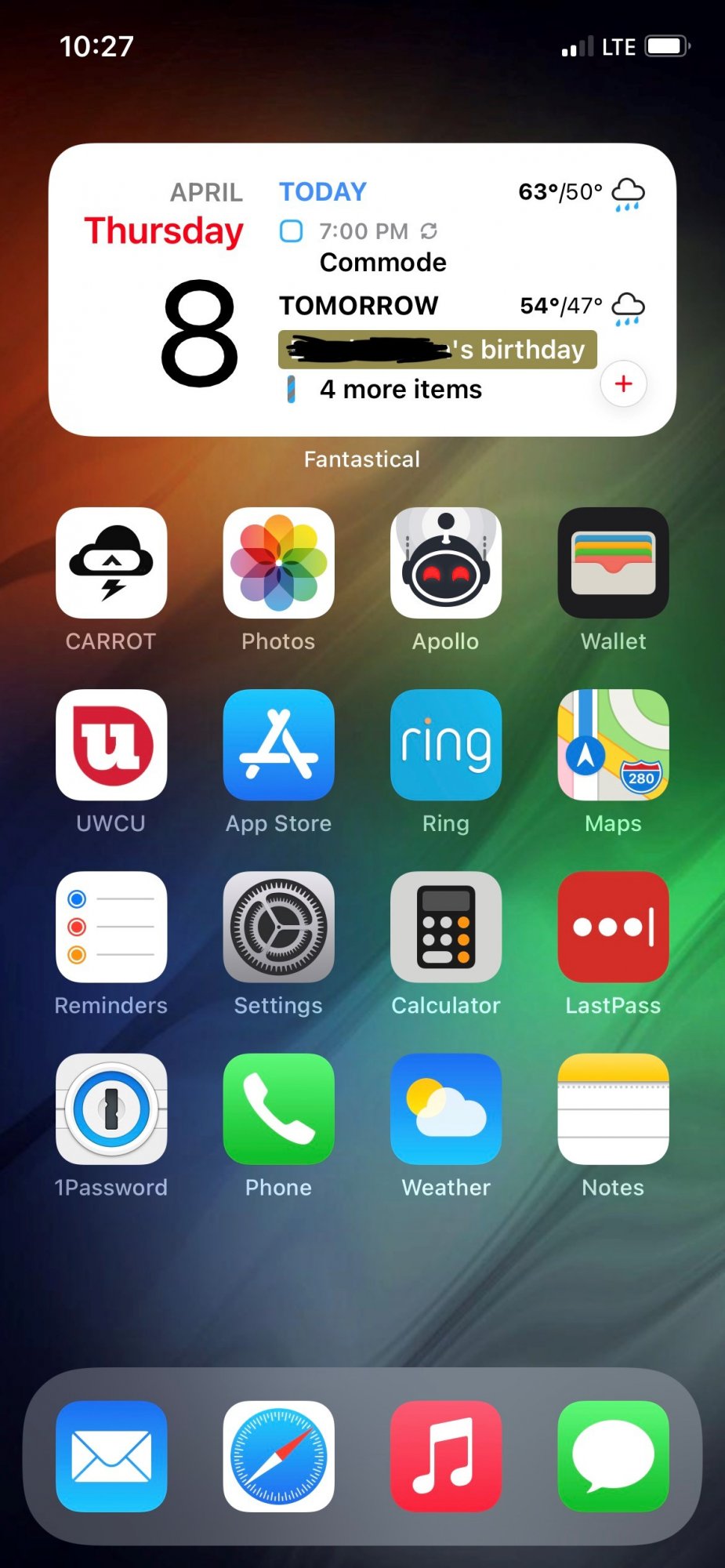This screenshot has height=1568, width=725.
Task: Add a new event in Fantastical widget
Action: coord(623,384)
